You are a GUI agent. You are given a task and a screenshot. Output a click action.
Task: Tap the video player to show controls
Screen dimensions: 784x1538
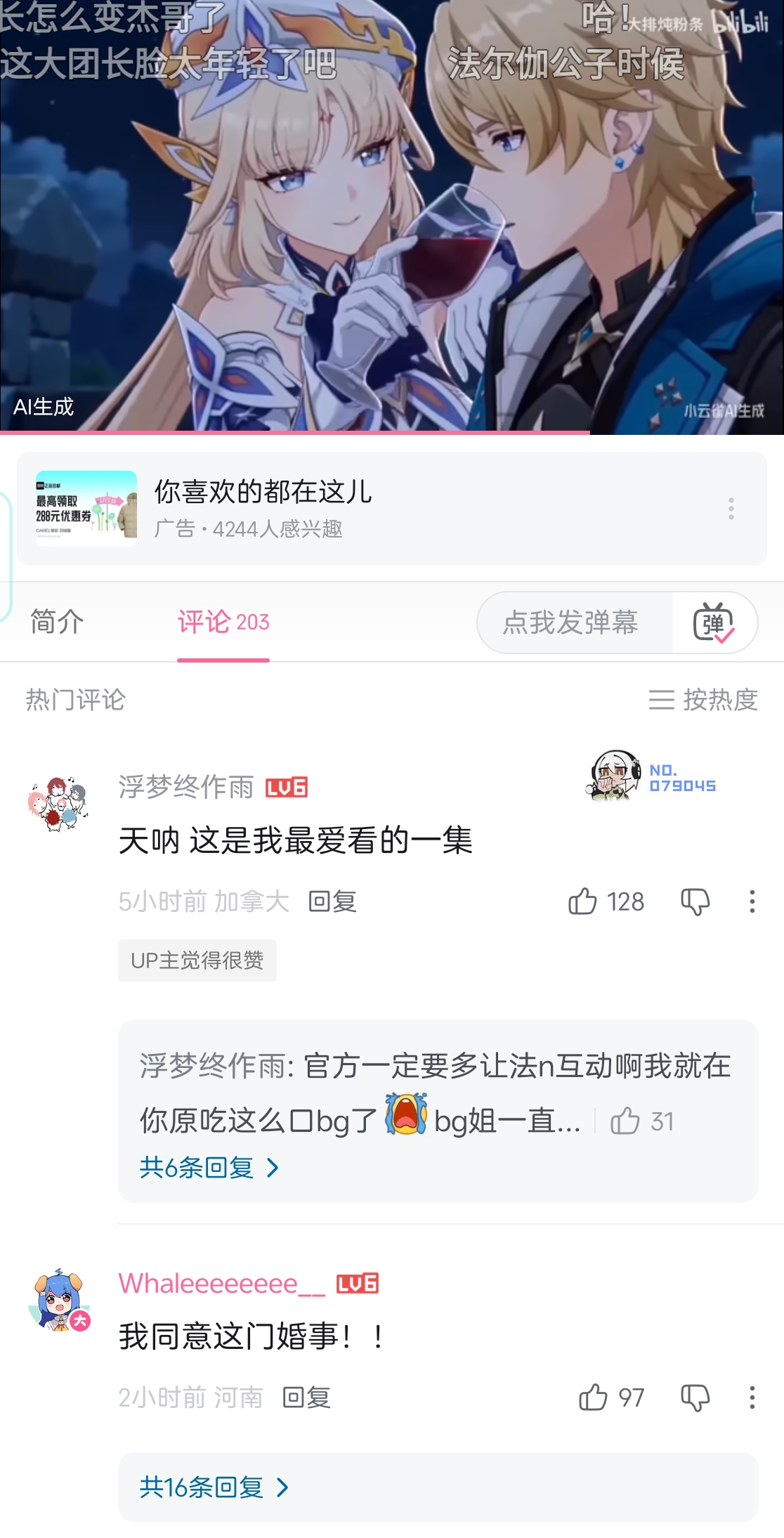click(392, 215)
